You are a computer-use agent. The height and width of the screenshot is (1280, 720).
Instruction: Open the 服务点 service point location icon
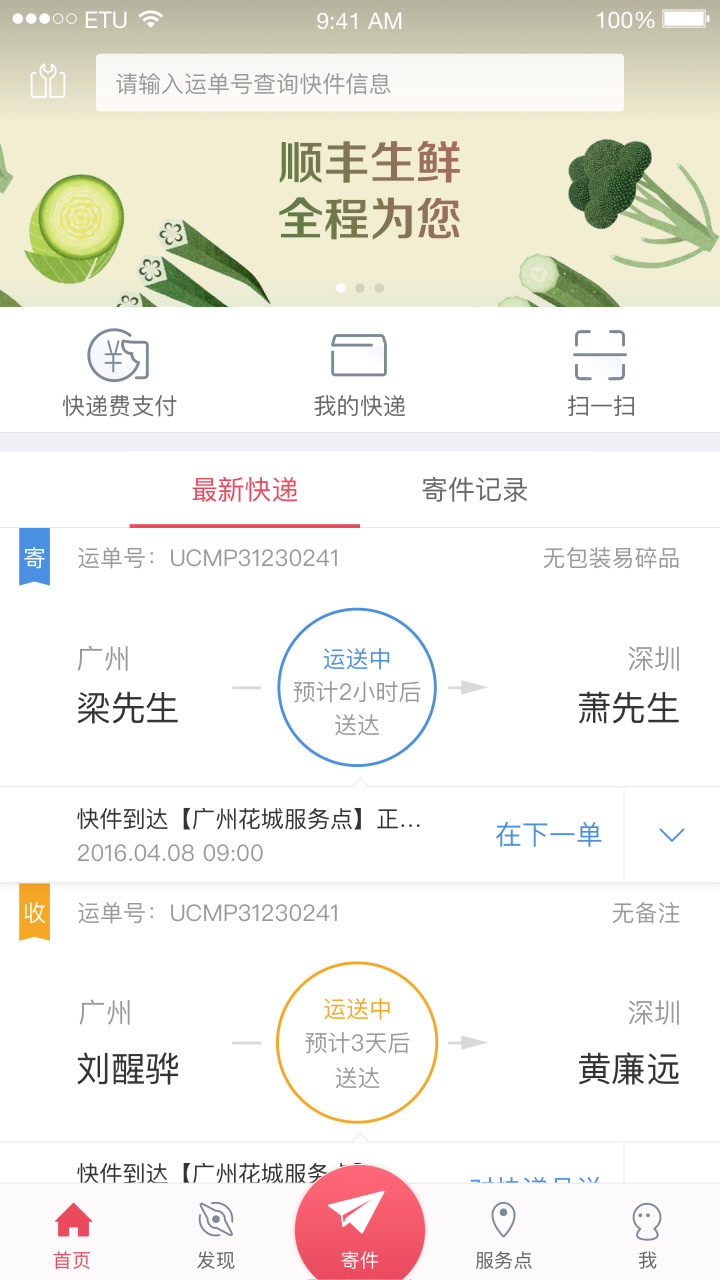tap(503, 1228)
